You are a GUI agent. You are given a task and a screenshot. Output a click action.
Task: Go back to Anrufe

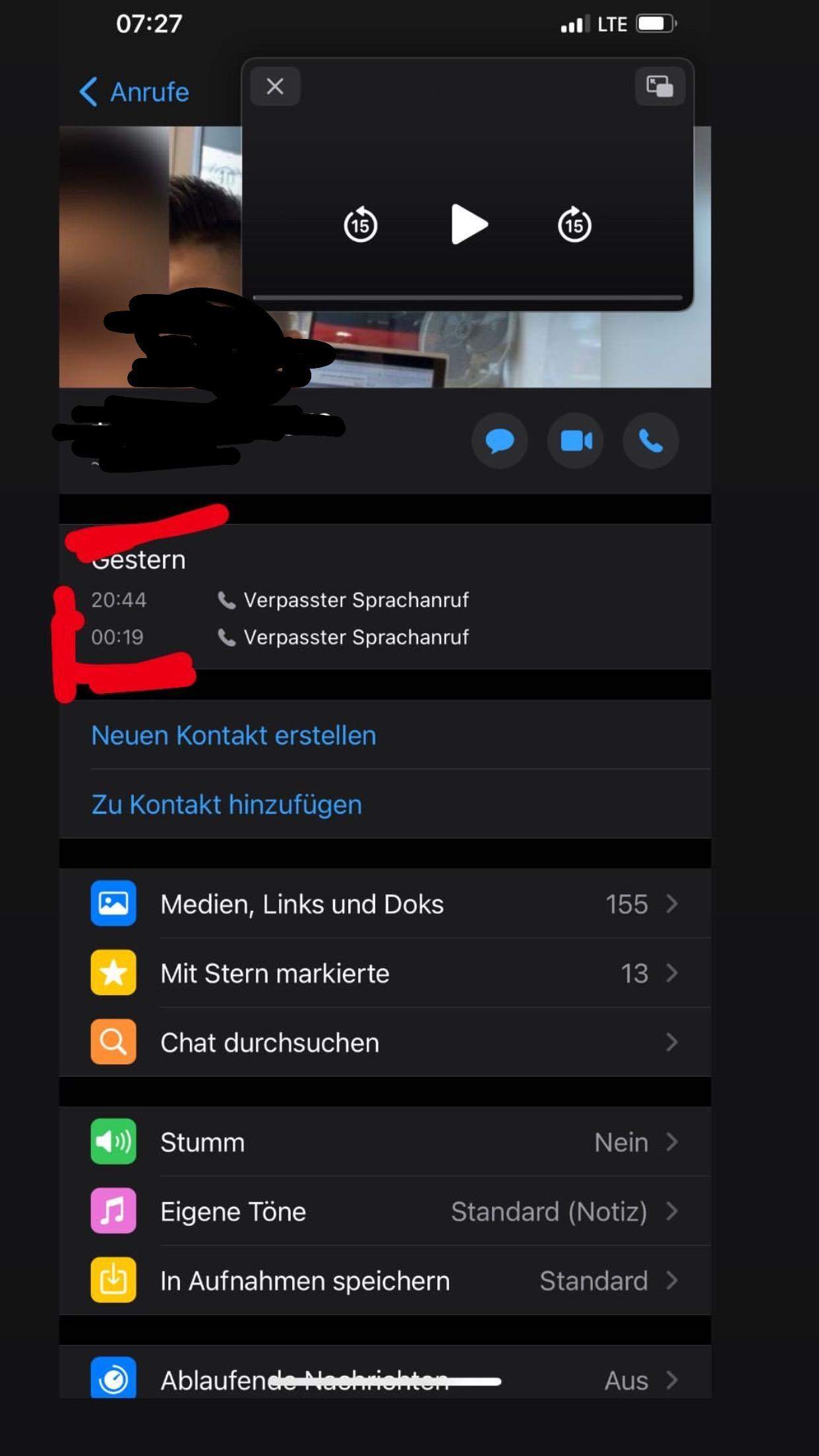pyautogui.click(x=135, y=92)
